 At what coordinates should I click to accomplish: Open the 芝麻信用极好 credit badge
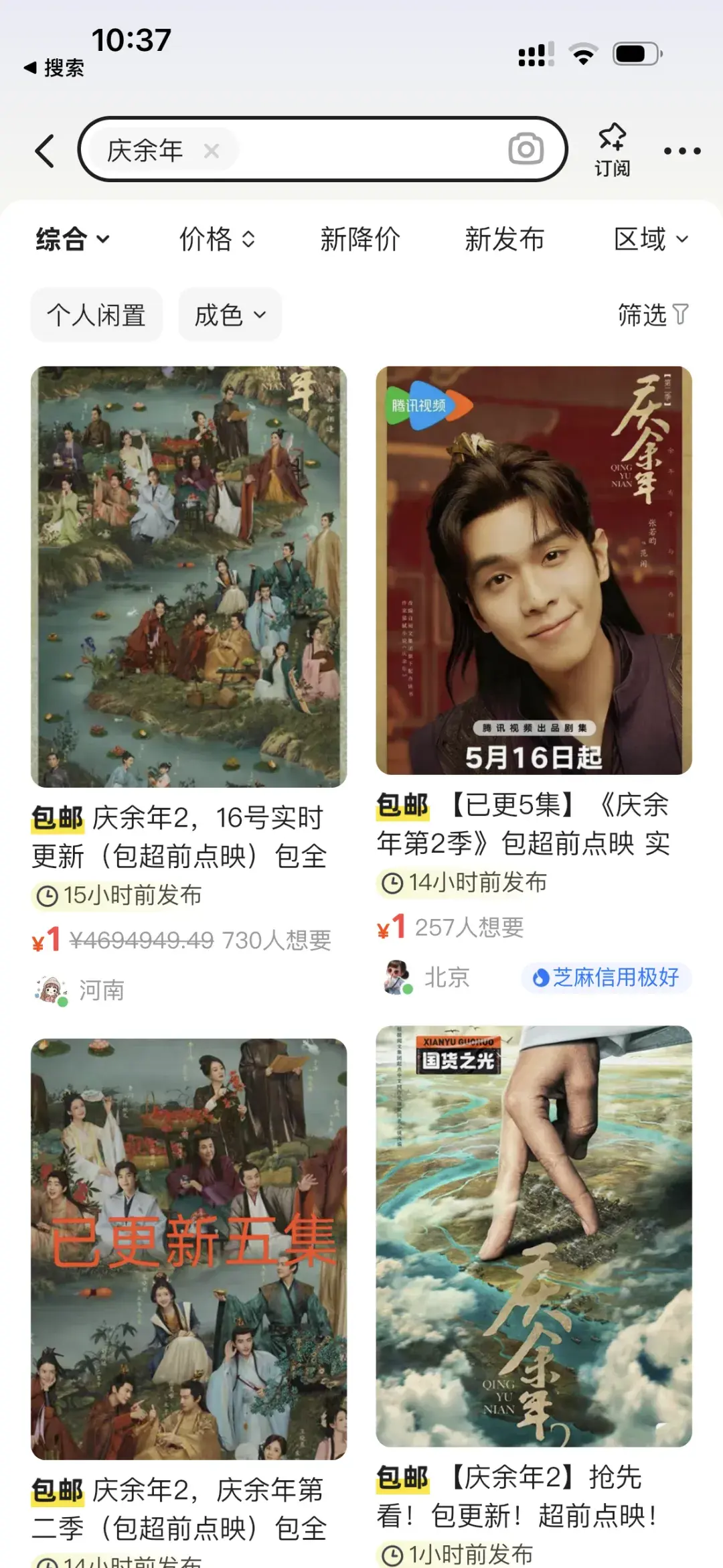click(604, 978)
